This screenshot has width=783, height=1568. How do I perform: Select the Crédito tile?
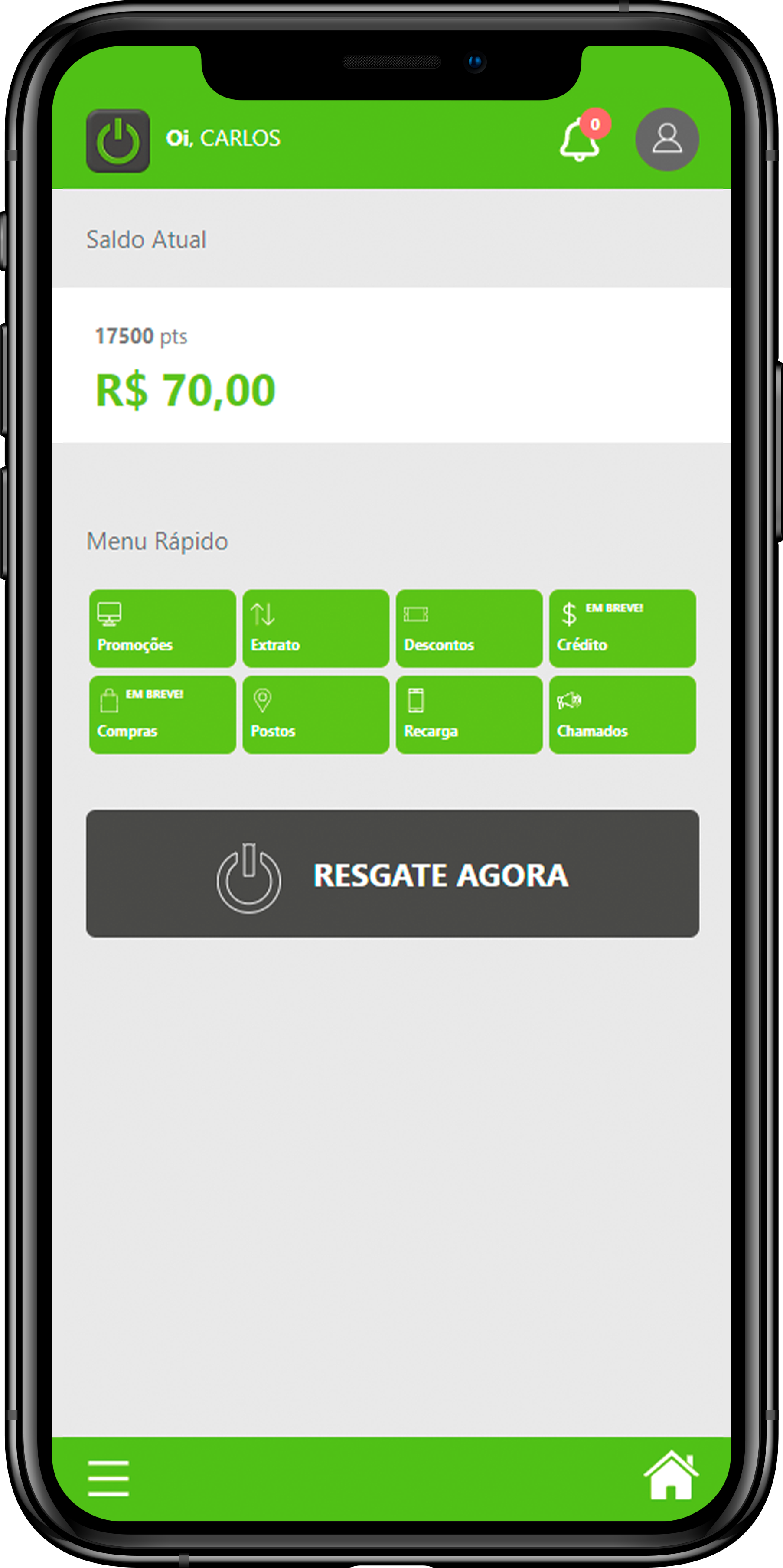[623, 628]
